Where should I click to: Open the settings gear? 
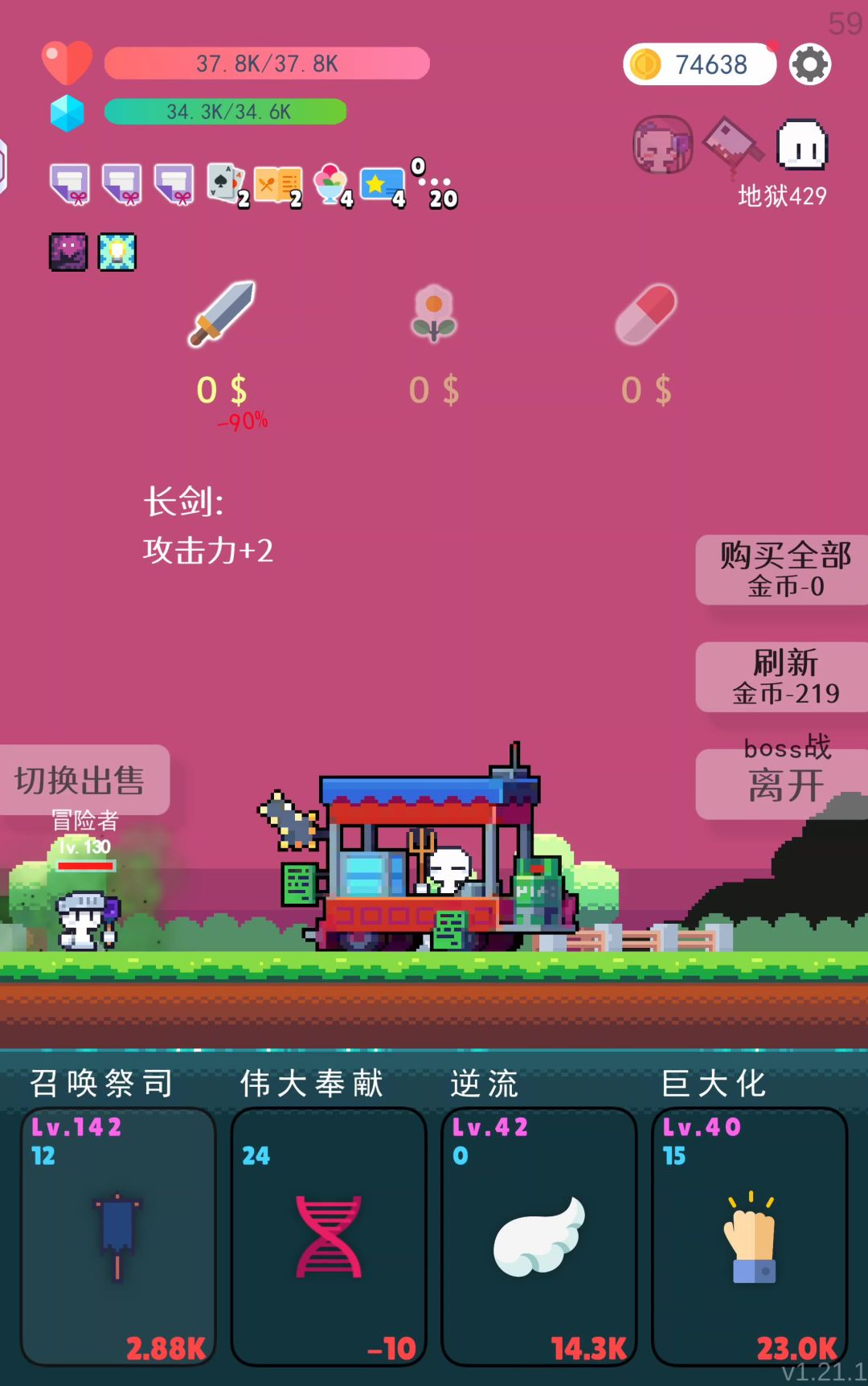click(809, 64)
